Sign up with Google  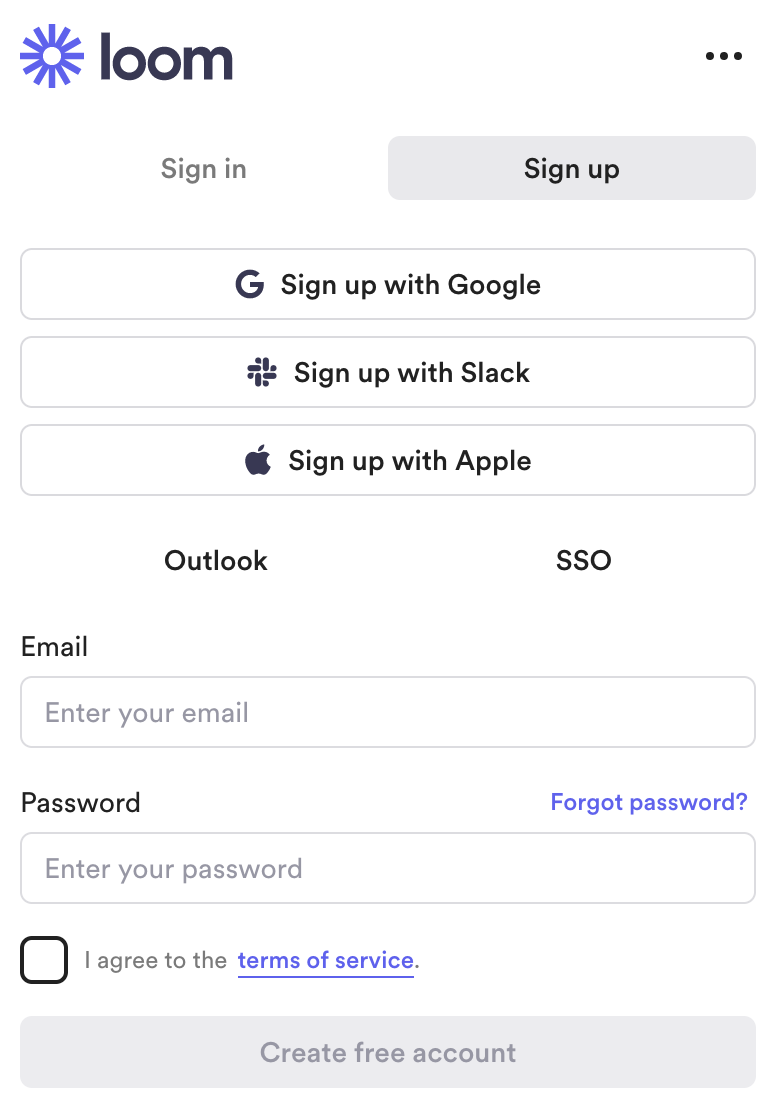(x=388, y=284)
